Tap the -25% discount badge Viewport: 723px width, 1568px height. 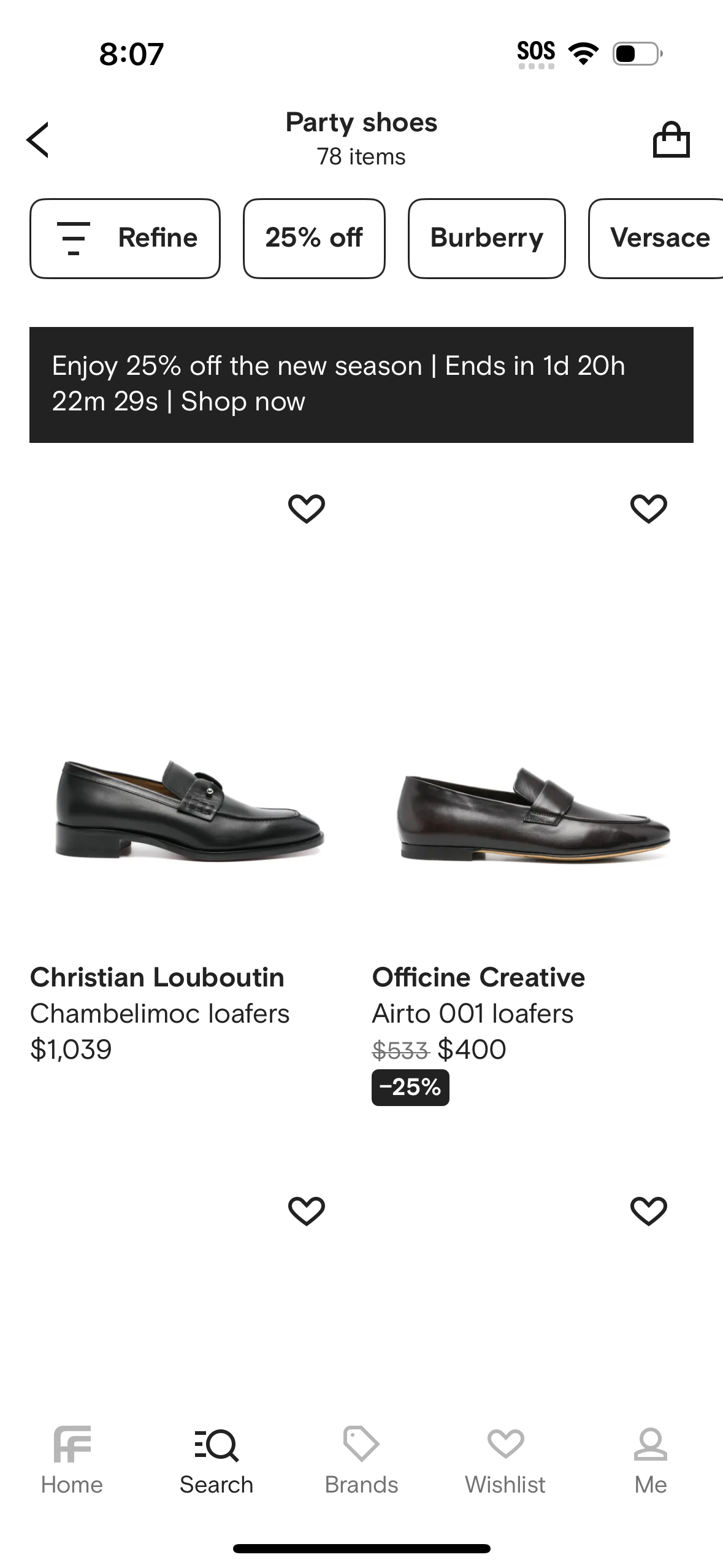click(x=410, y=1088)
